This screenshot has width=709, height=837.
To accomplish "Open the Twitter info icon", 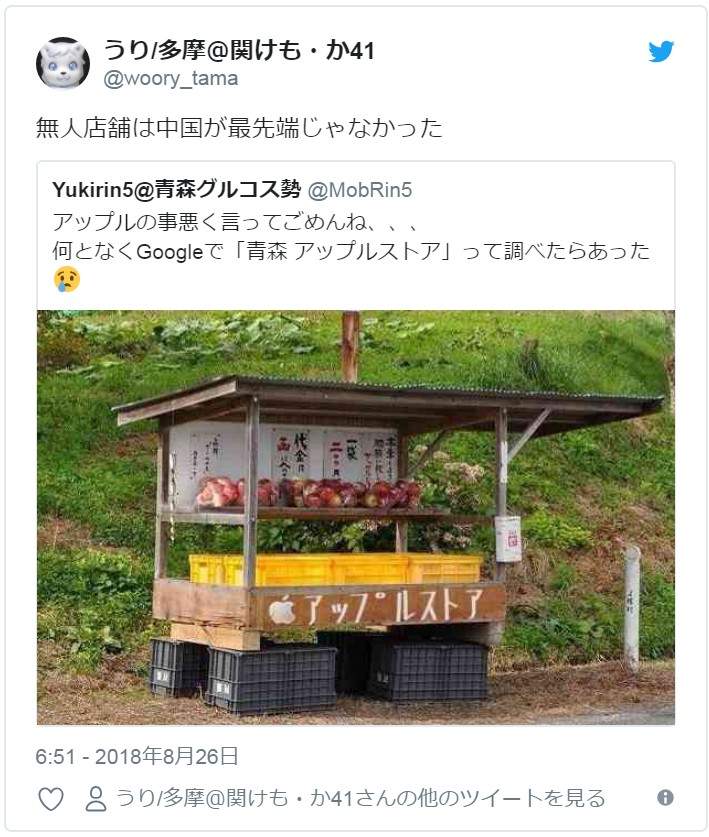I will [x=665, y=798].
